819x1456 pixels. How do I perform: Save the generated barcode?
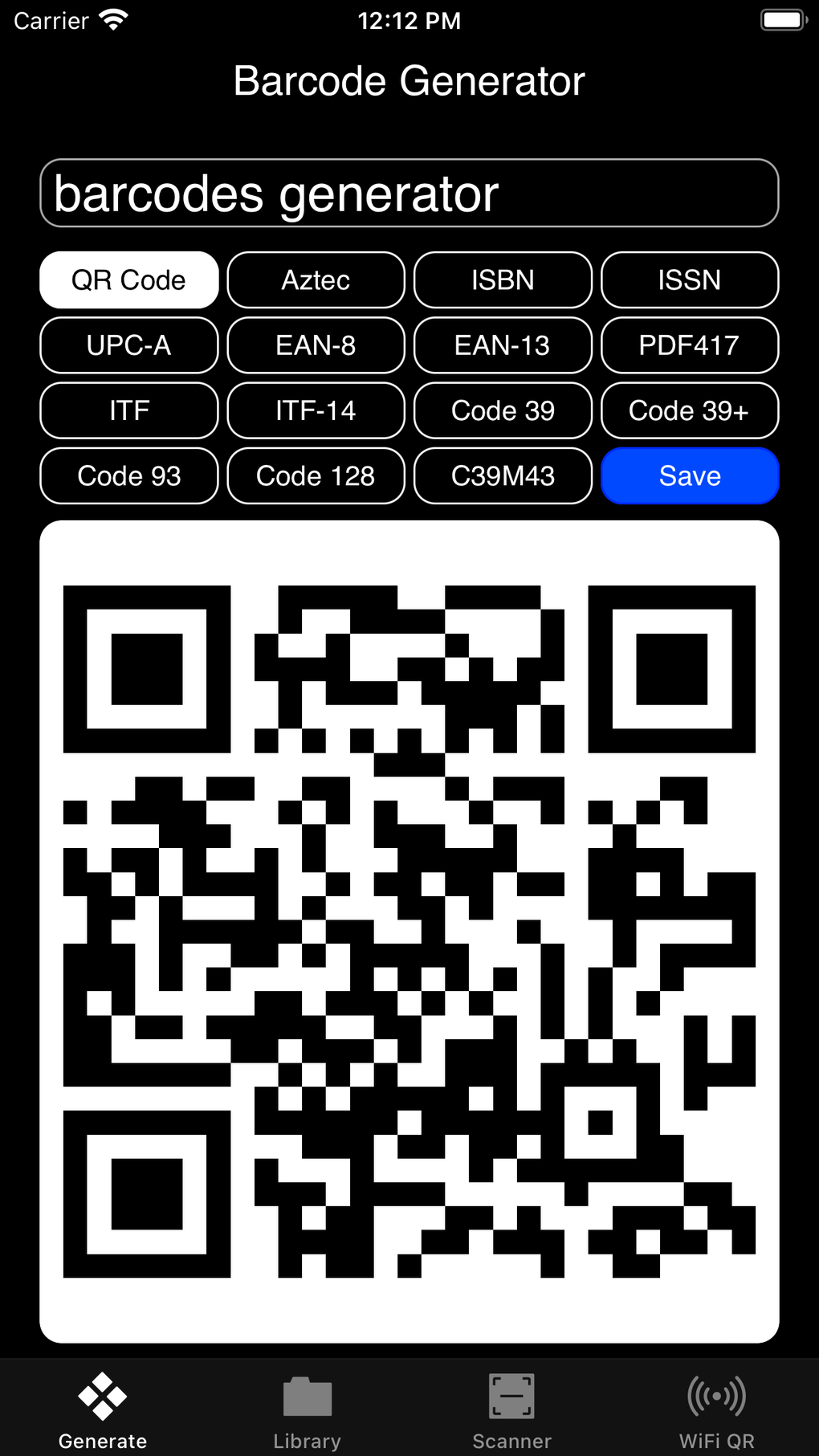(690, 475)
